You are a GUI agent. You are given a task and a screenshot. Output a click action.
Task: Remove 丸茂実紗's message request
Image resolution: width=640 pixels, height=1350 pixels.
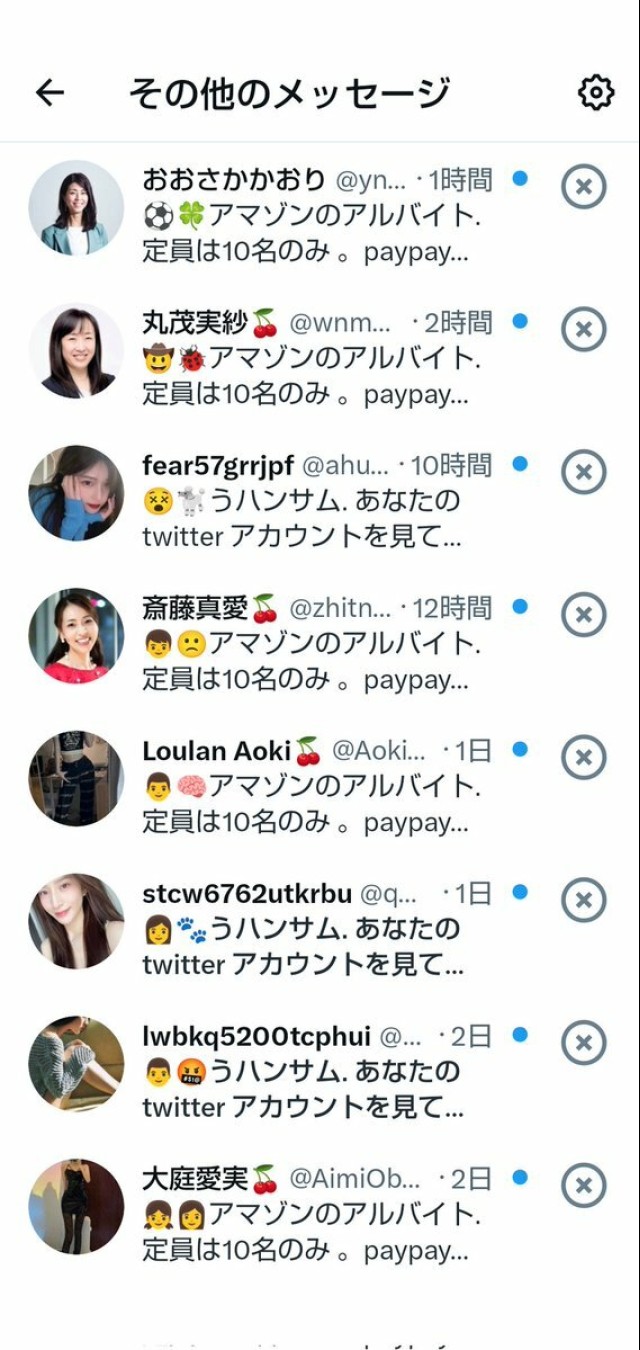click(x=584, y=329)
